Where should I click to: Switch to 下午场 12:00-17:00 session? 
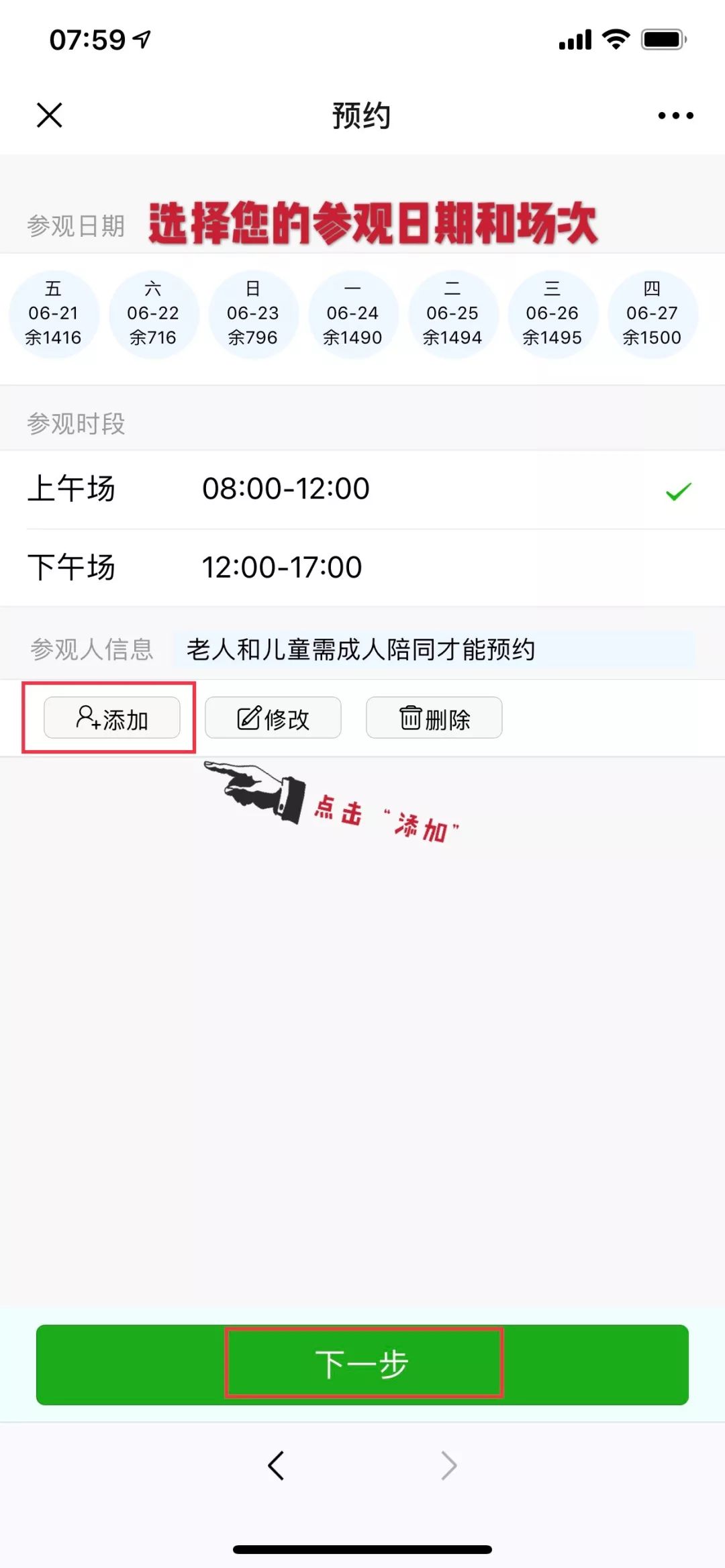coord(362,568)
